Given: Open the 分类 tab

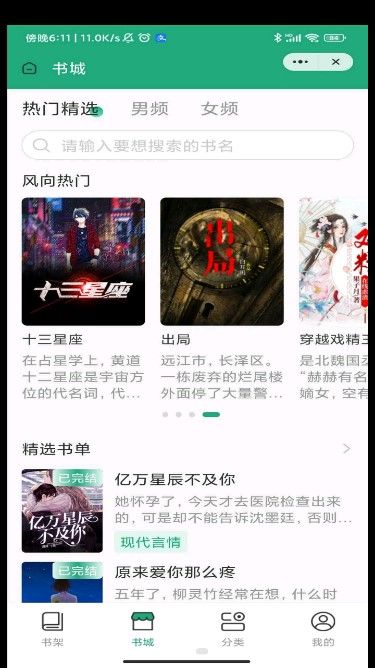Looking at the screenshot, I should [233, 629].
